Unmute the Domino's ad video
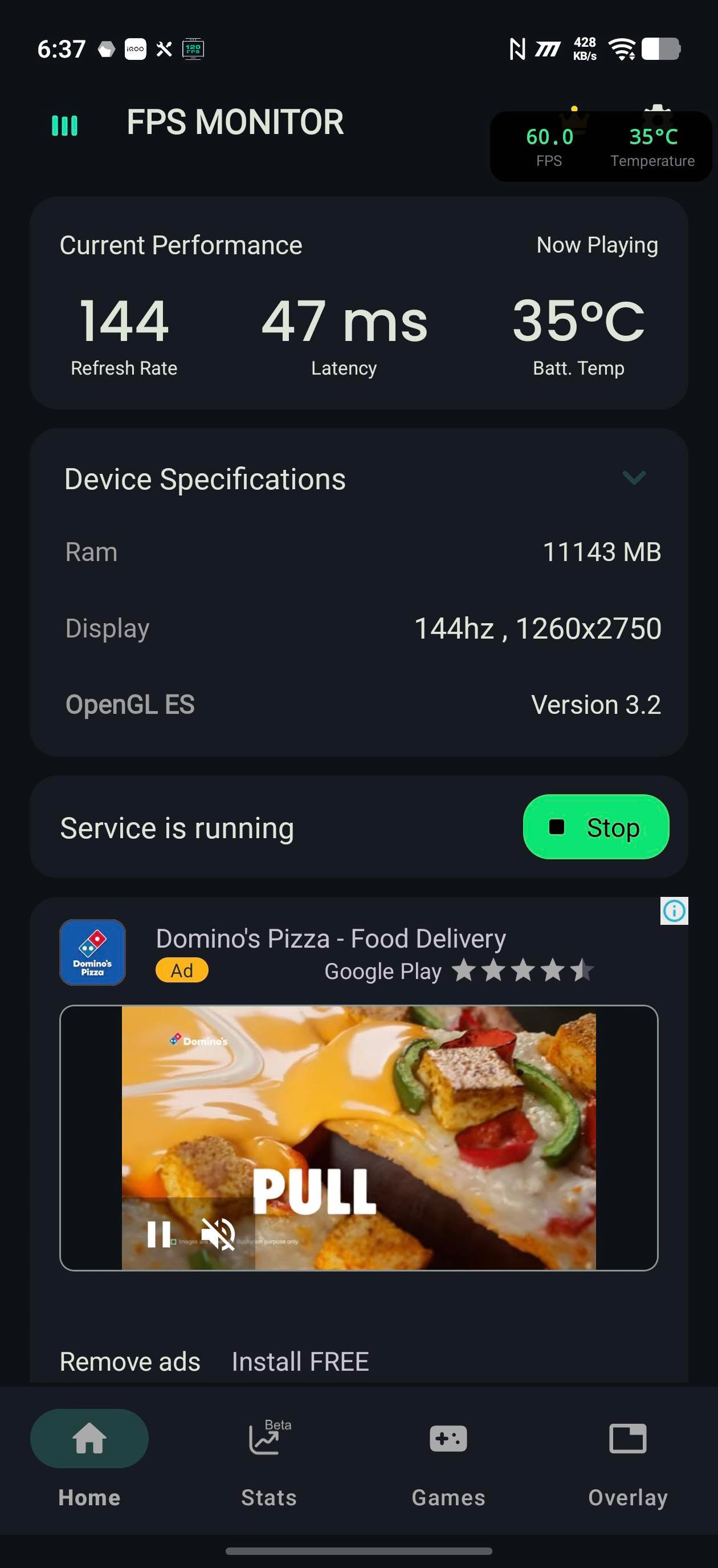Image resolution: width=718 pixels, height=1568 pixels. click(x=218, y=1234)
